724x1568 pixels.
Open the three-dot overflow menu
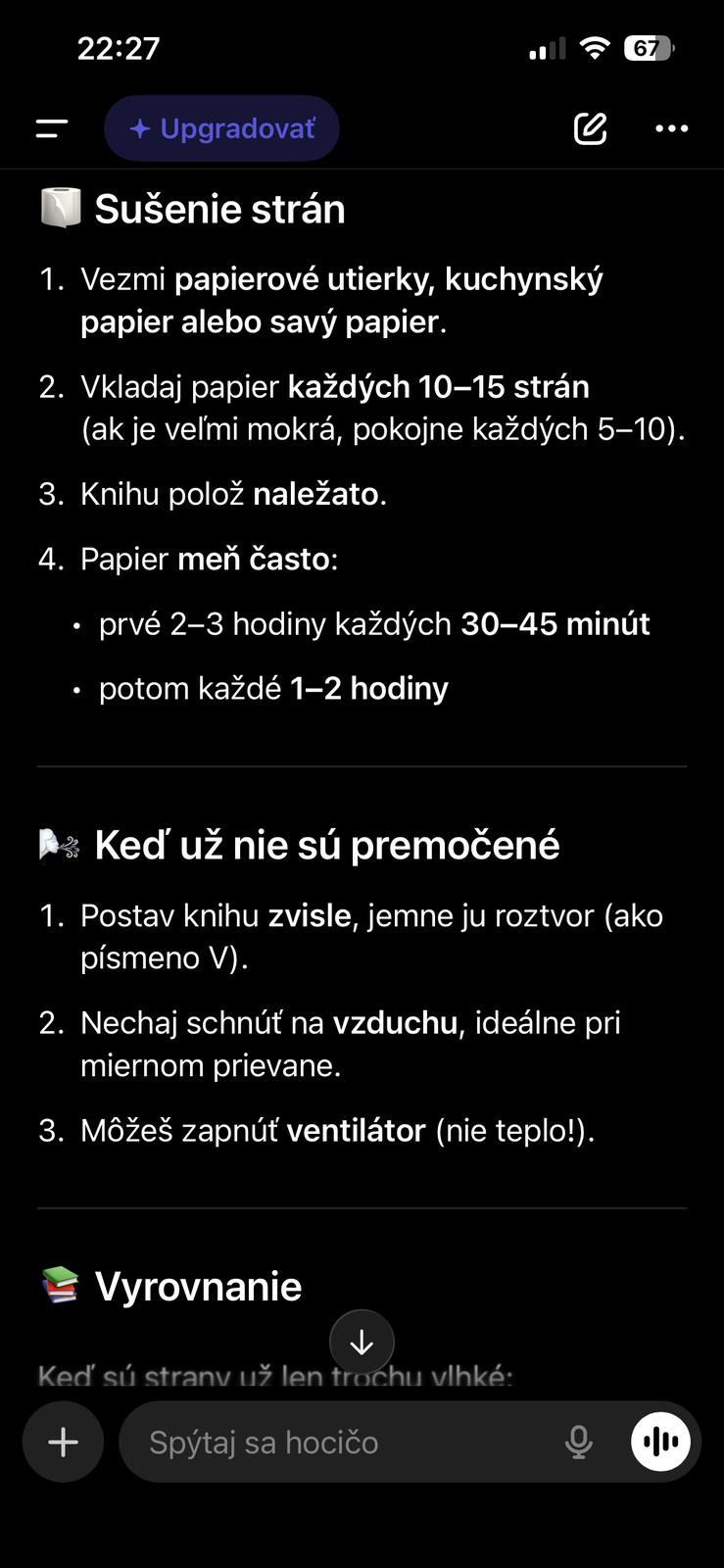tap(671, 128)
